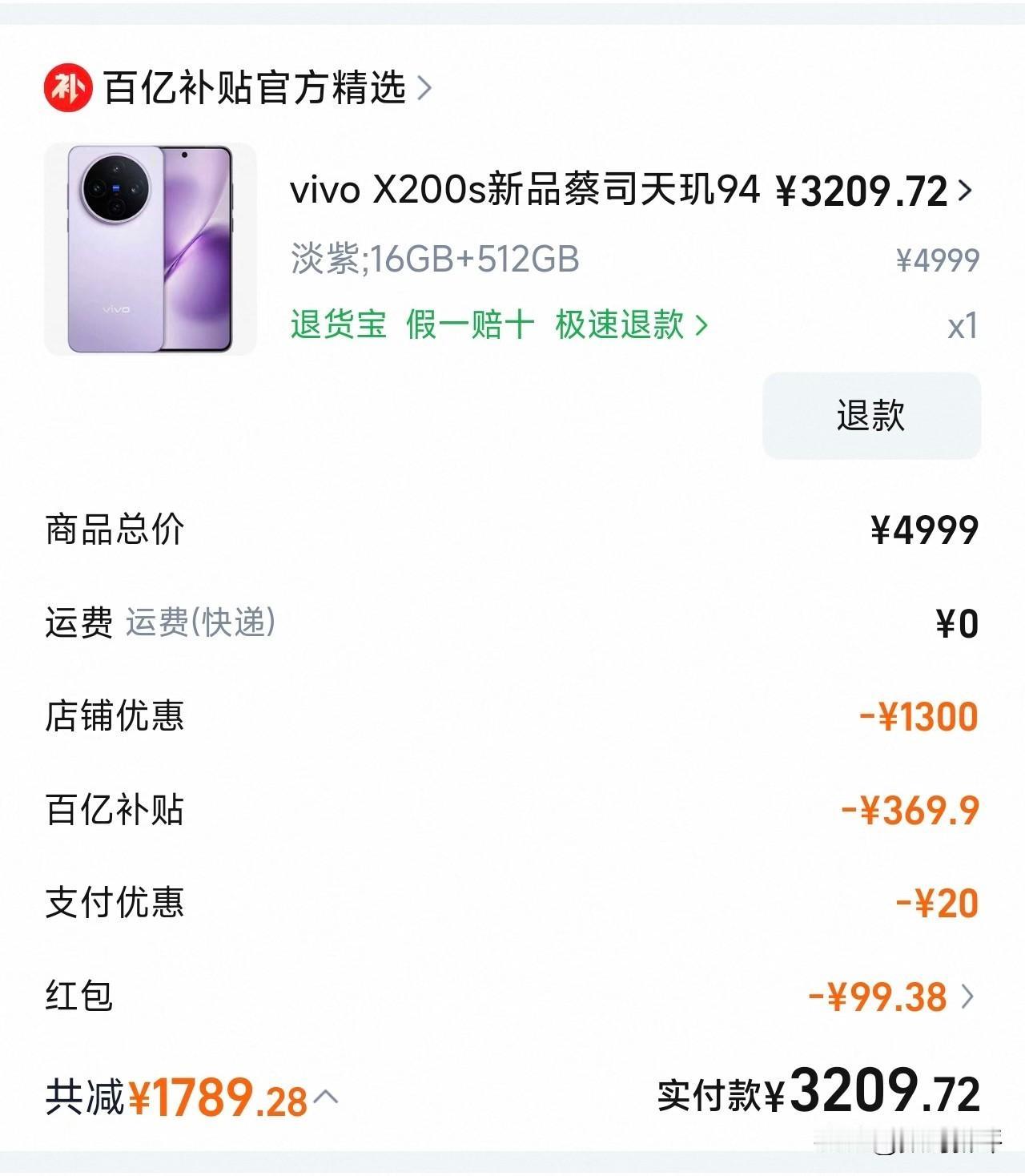Screen dimensions: 1025x1176
Task: Click the arrow next to ¥3209.72 price
Action: tap(967, 190)
